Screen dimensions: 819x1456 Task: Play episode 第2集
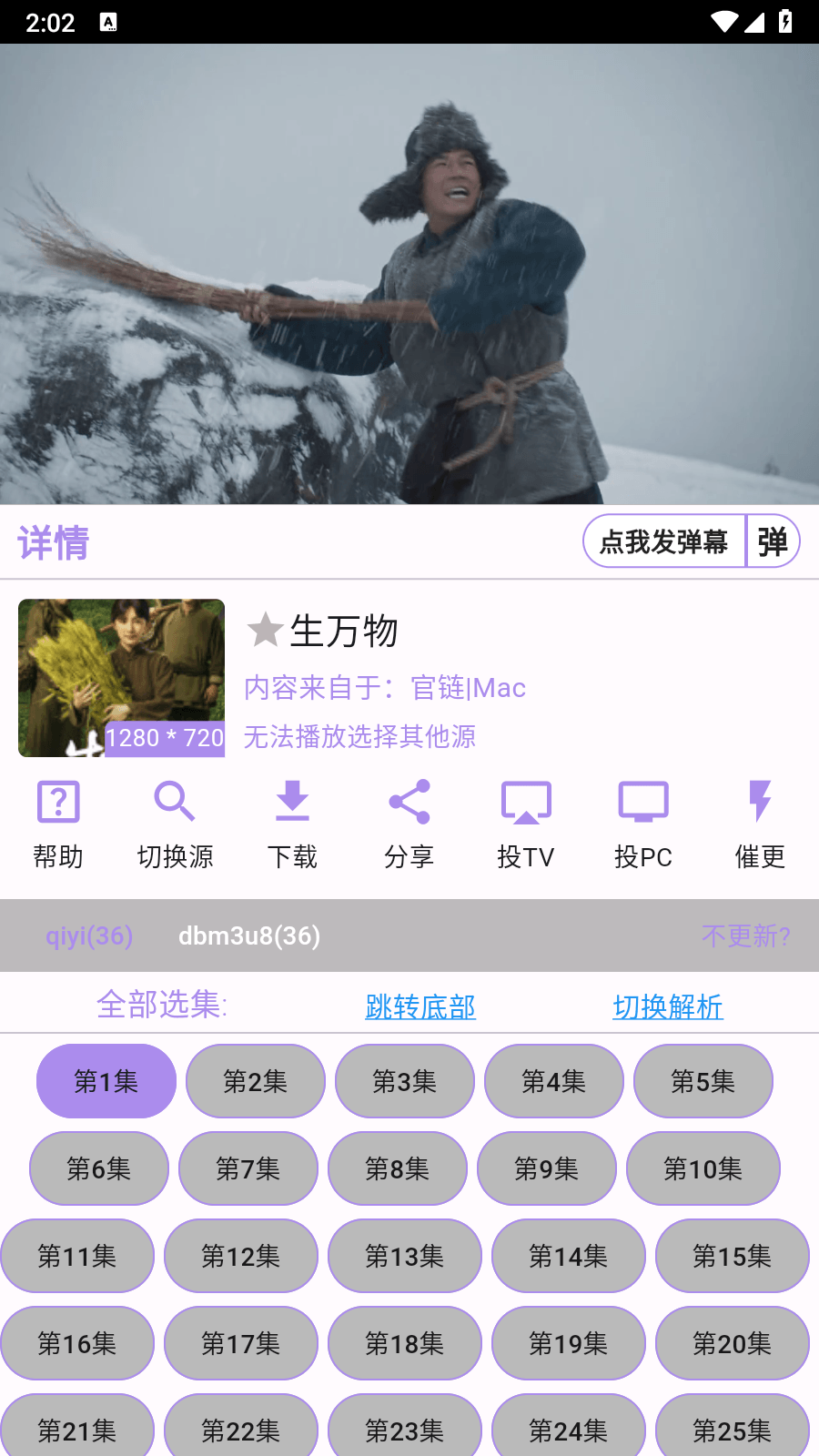pos(256,1081)
